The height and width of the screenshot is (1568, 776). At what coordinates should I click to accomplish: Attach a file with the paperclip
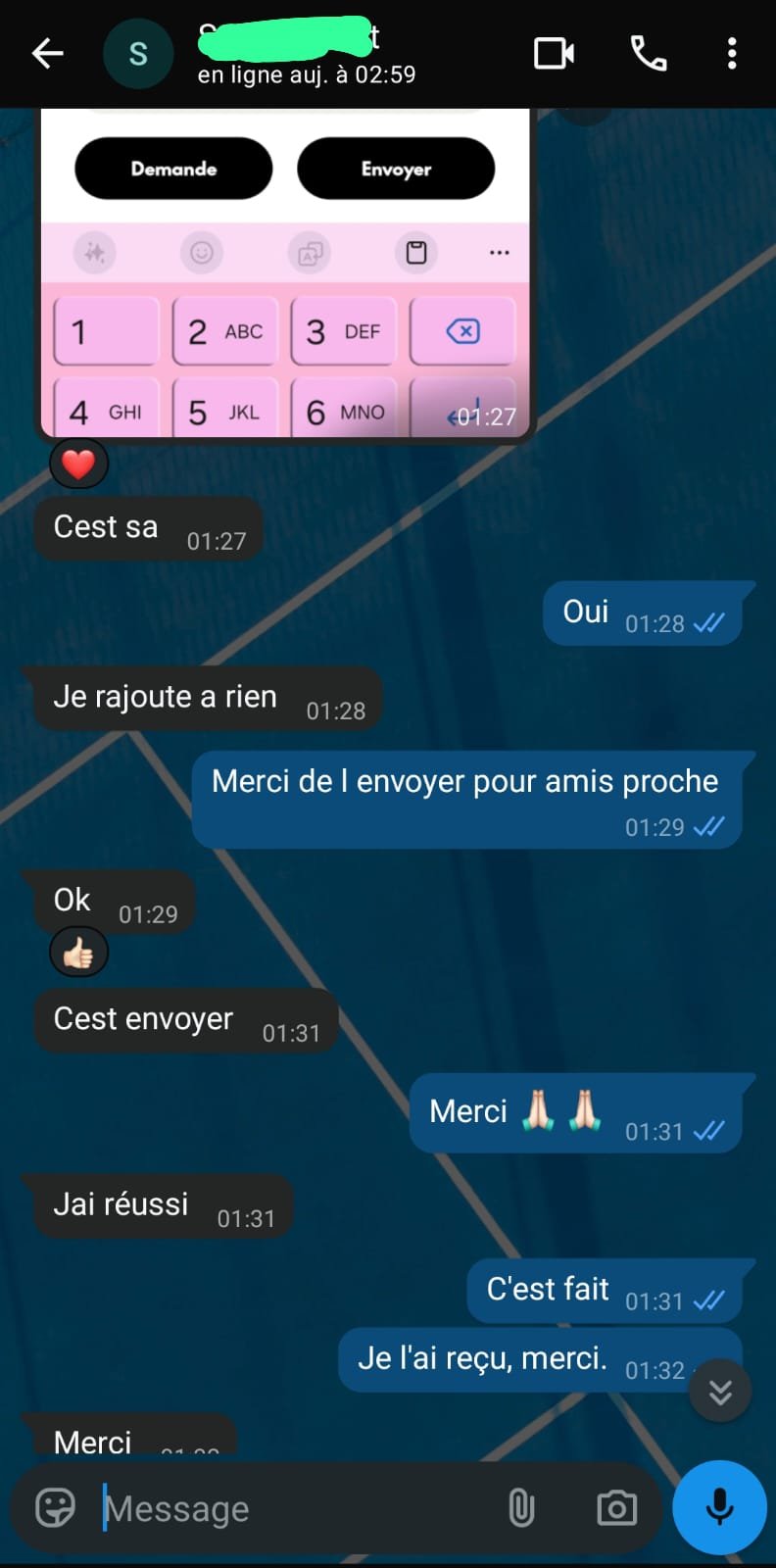(521, 1508)
